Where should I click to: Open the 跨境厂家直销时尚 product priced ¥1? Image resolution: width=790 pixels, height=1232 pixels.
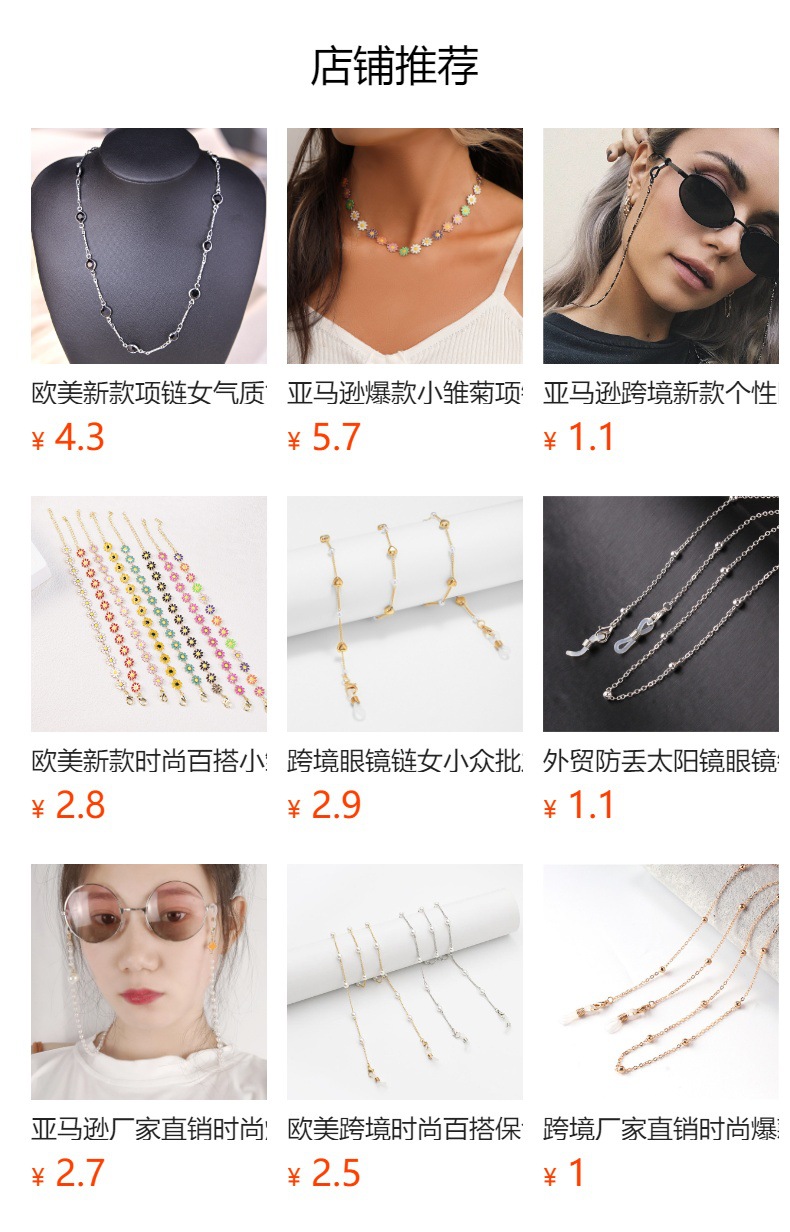pyautogui.click(x=660, y=982)
